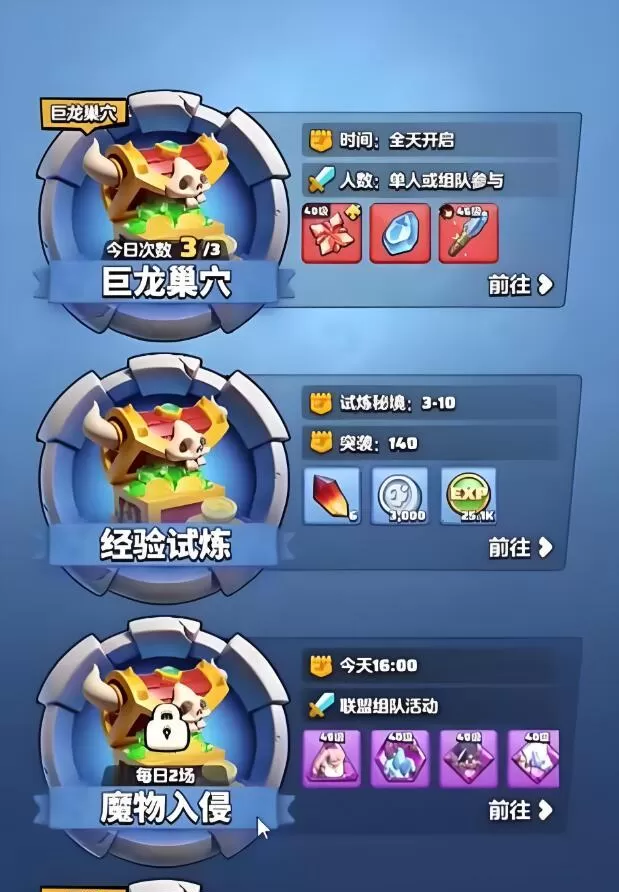
Task: View the spear reward in 巨龙巢穴
Action: click(x=468, y=233)
